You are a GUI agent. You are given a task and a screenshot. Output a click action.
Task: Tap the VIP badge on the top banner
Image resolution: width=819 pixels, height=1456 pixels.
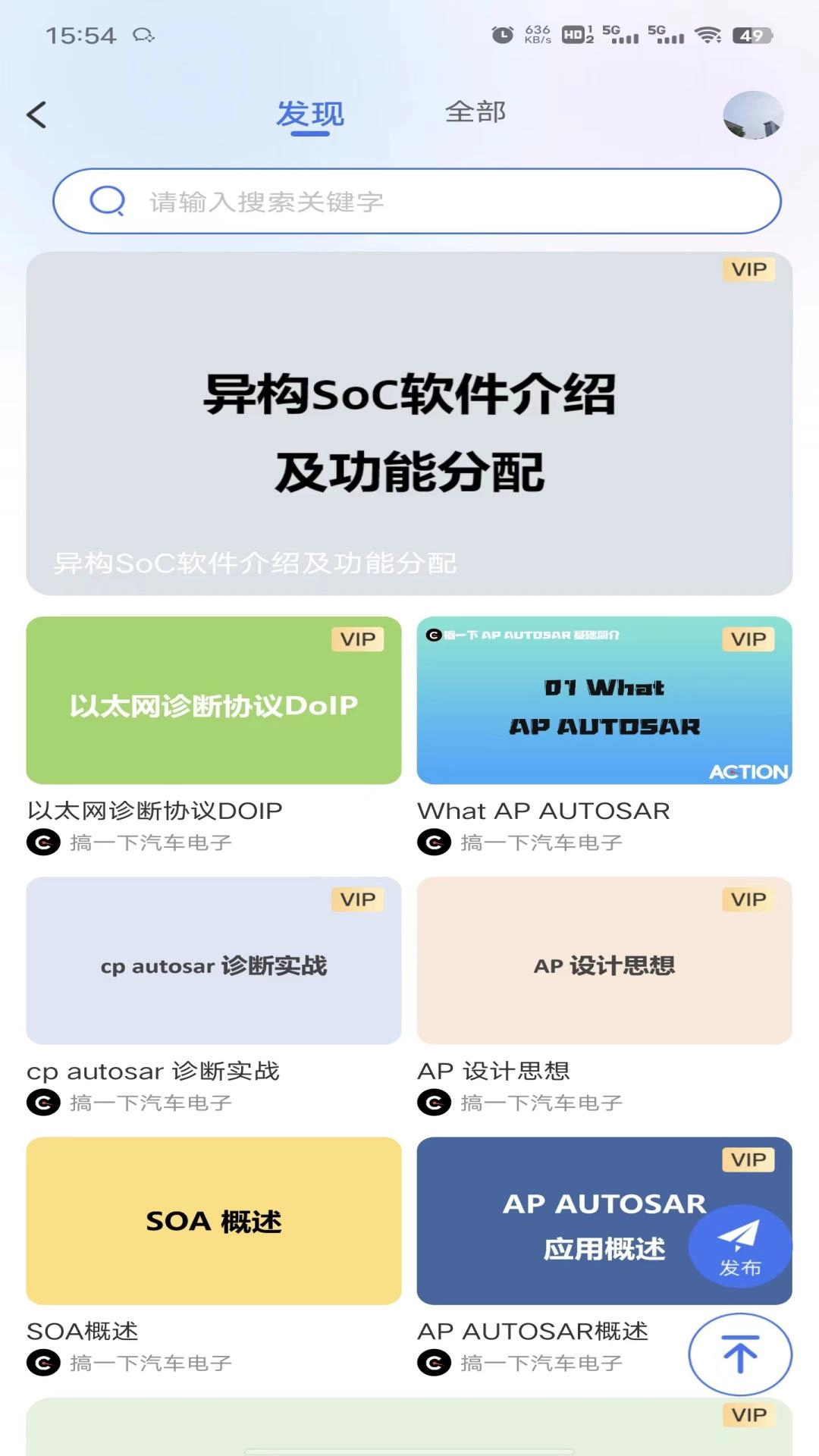pos(747,269)
